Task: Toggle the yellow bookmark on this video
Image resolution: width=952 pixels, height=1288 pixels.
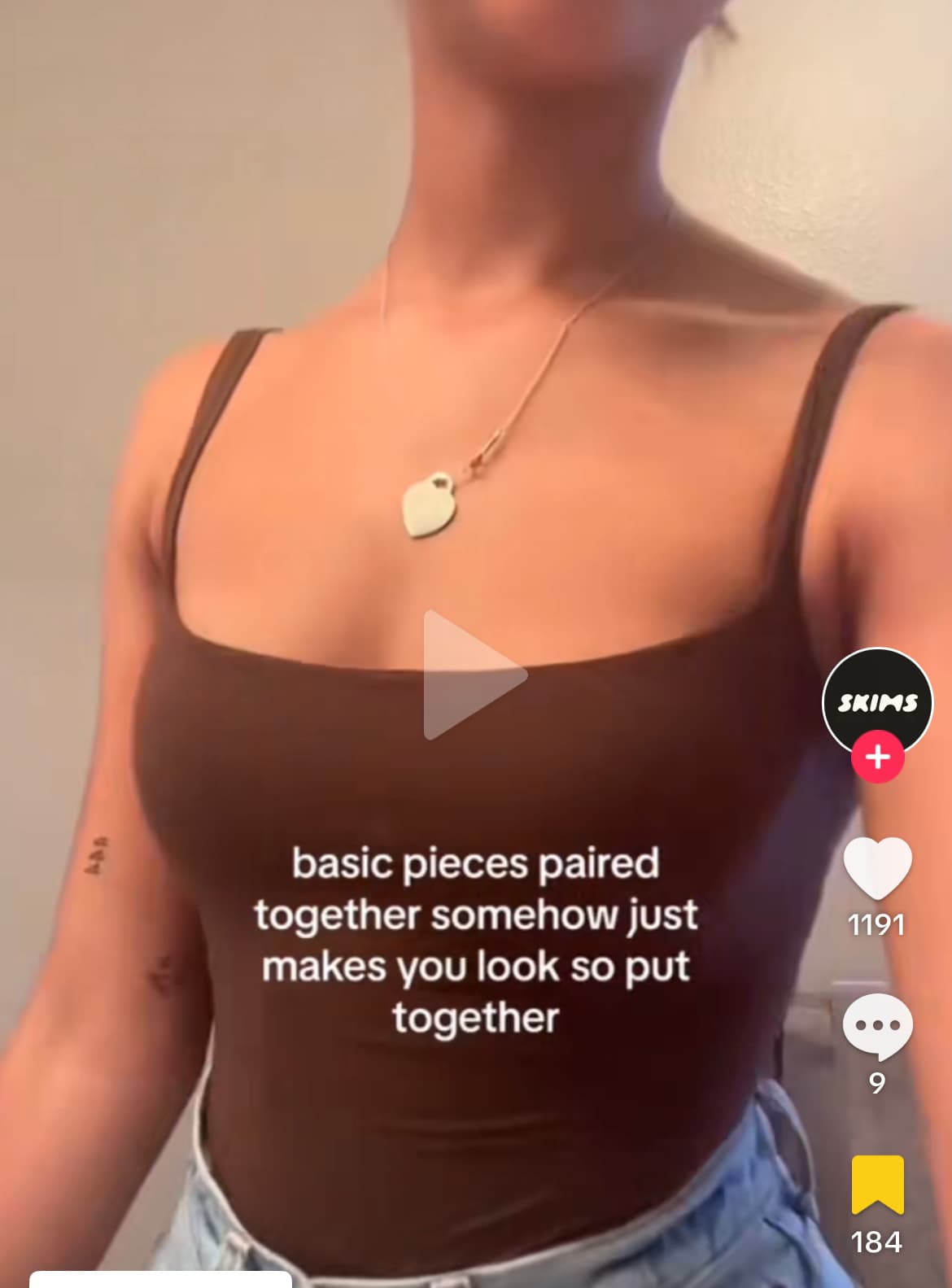Action: click(877, 1185)
